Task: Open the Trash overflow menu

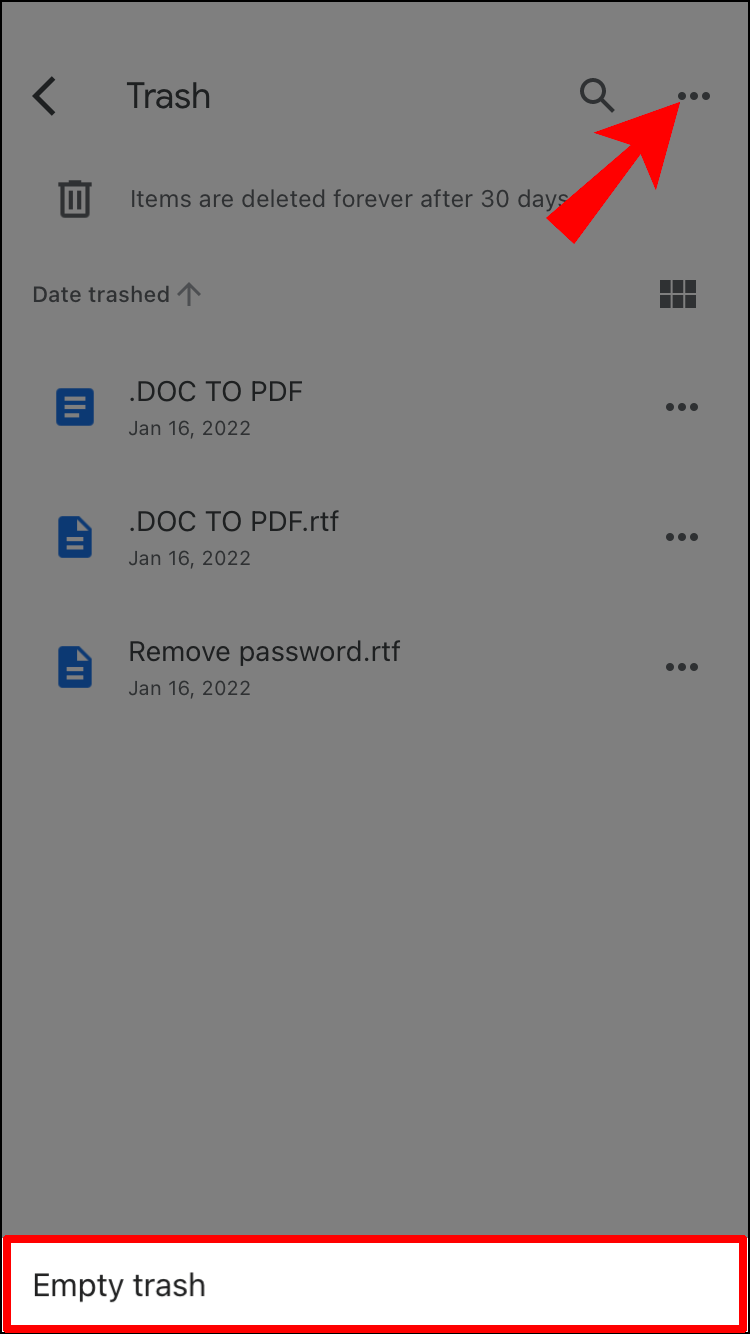Action: click(x=693, y=97)
